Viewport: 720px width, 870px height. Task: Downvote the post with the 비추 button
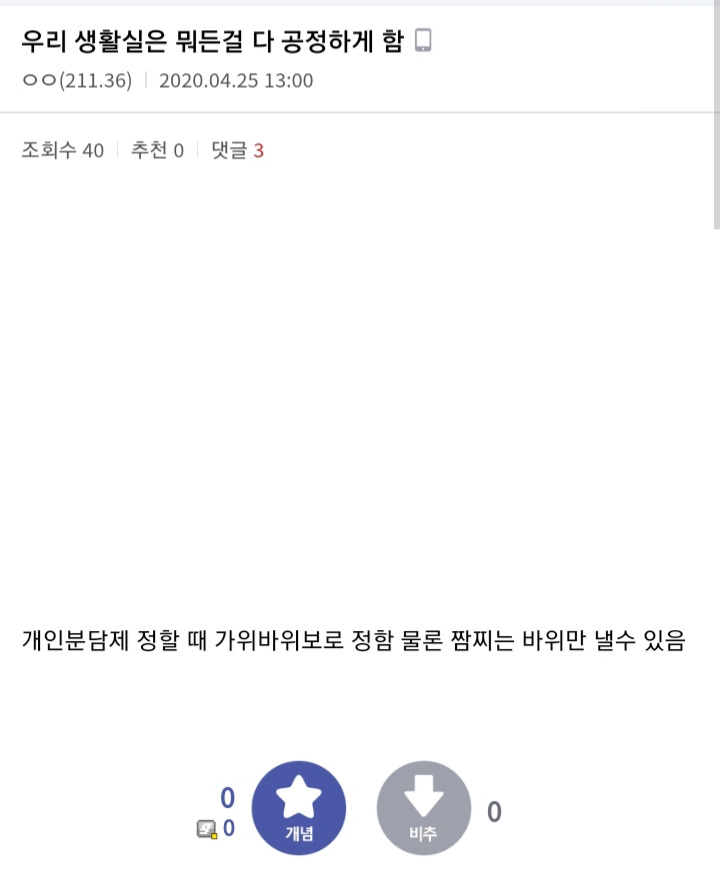423,808
